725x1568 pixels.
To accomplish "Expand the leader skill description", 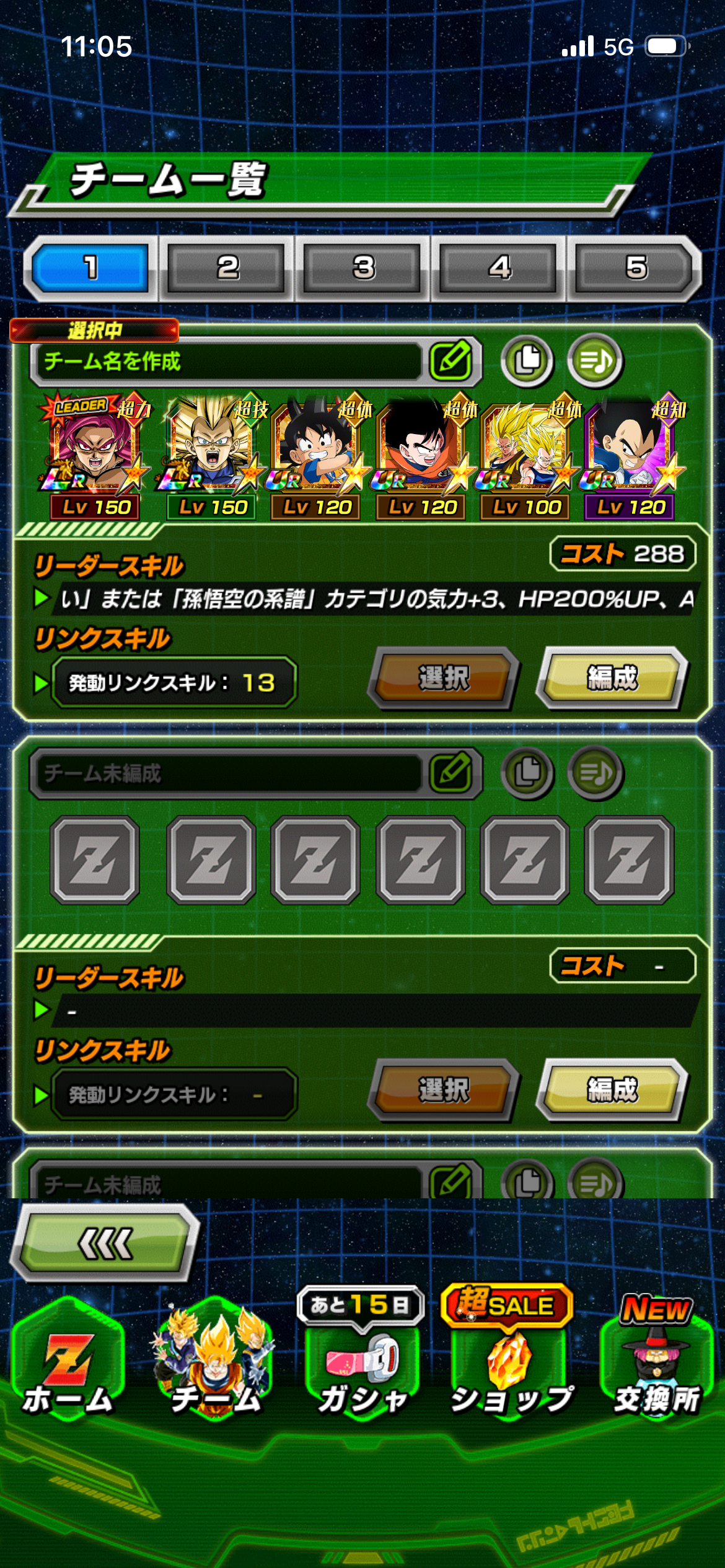I will click(x=41, y=599).
